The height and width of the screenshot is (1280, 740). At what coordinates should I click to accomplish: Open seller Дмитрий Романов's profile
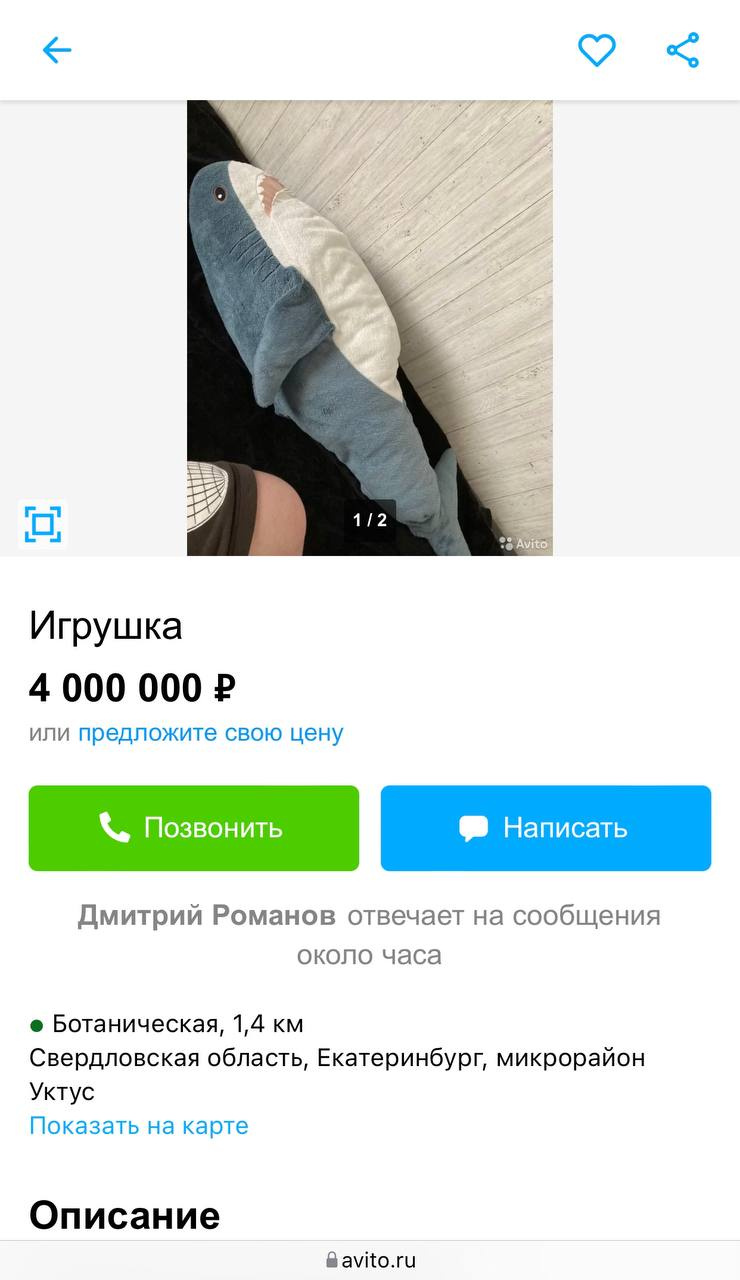pyautogui.click(x=207, y=916)
